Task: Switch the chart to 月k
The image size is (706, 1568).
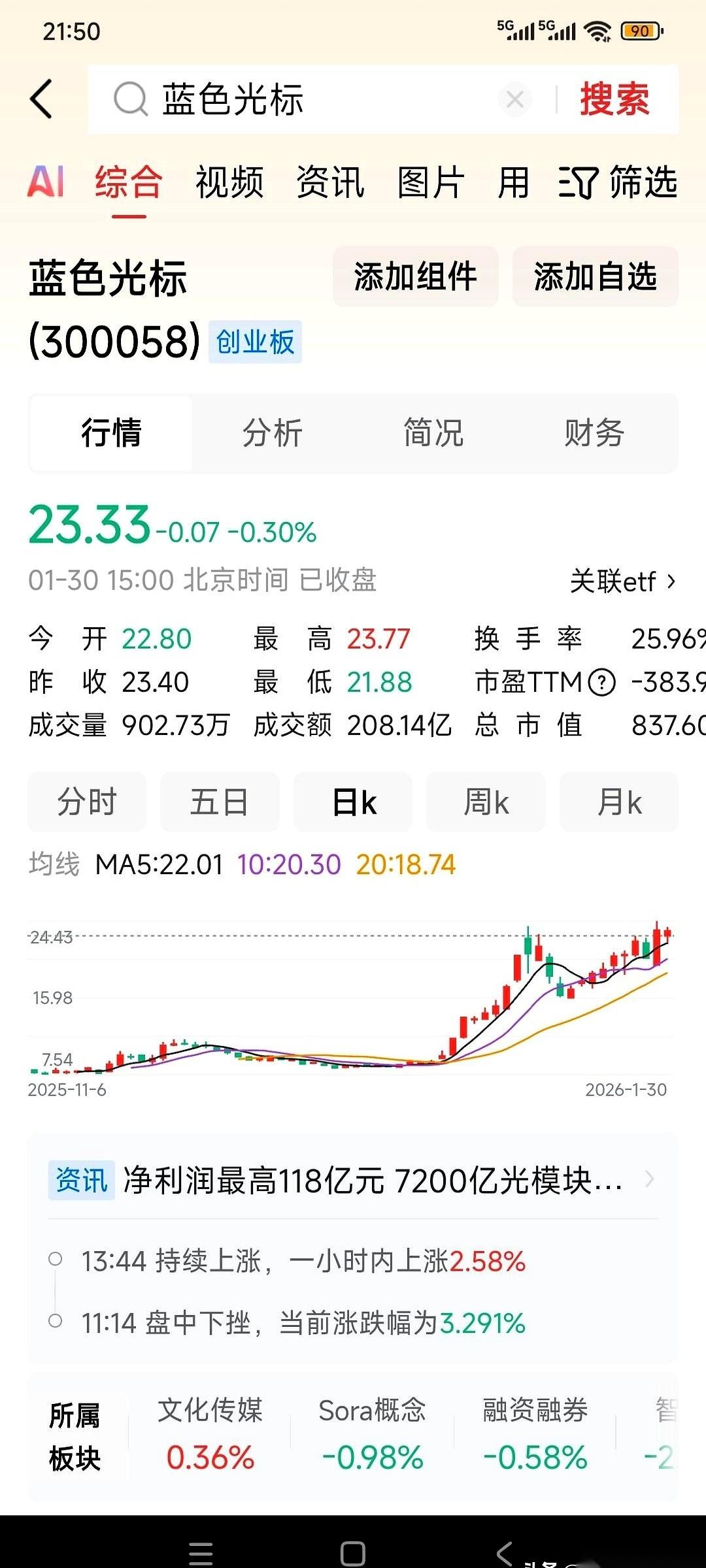Action: coord(619,802)
